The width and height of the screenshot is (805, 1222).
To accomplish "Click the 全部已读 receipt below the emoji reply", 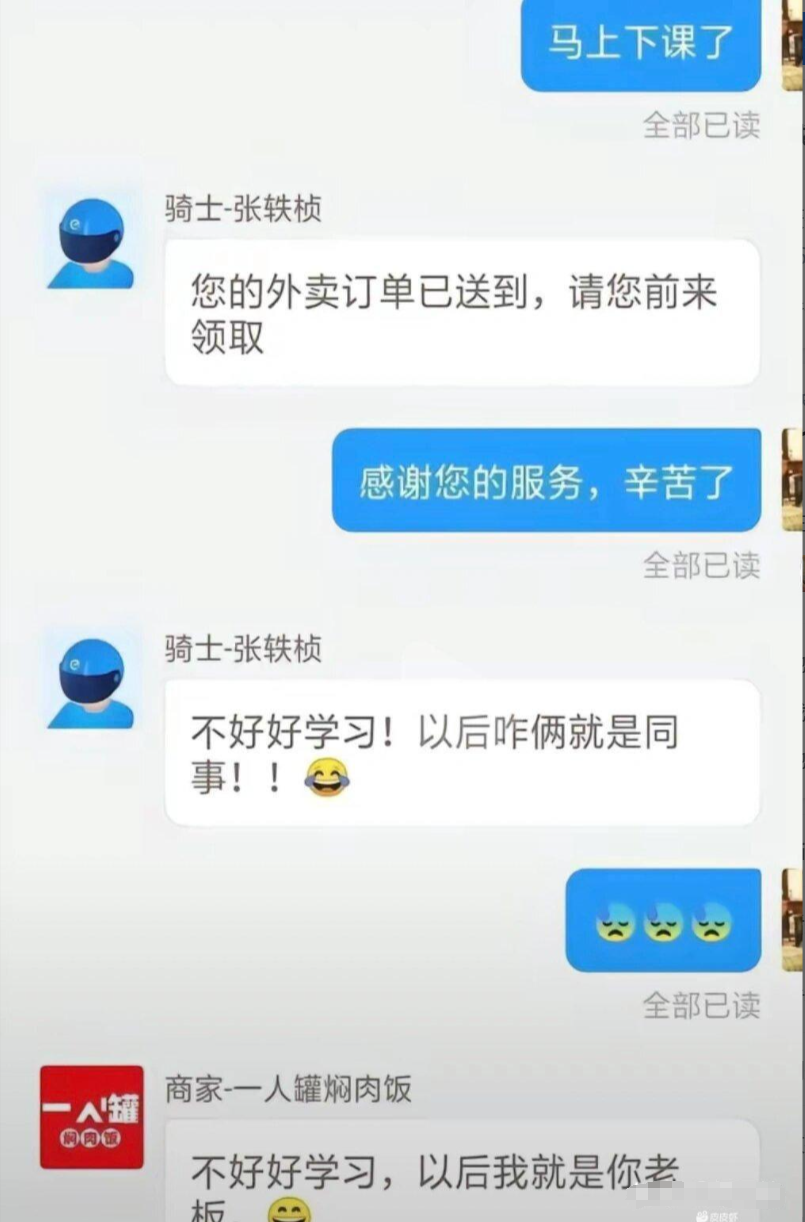I will click(x=701, y=1004).
